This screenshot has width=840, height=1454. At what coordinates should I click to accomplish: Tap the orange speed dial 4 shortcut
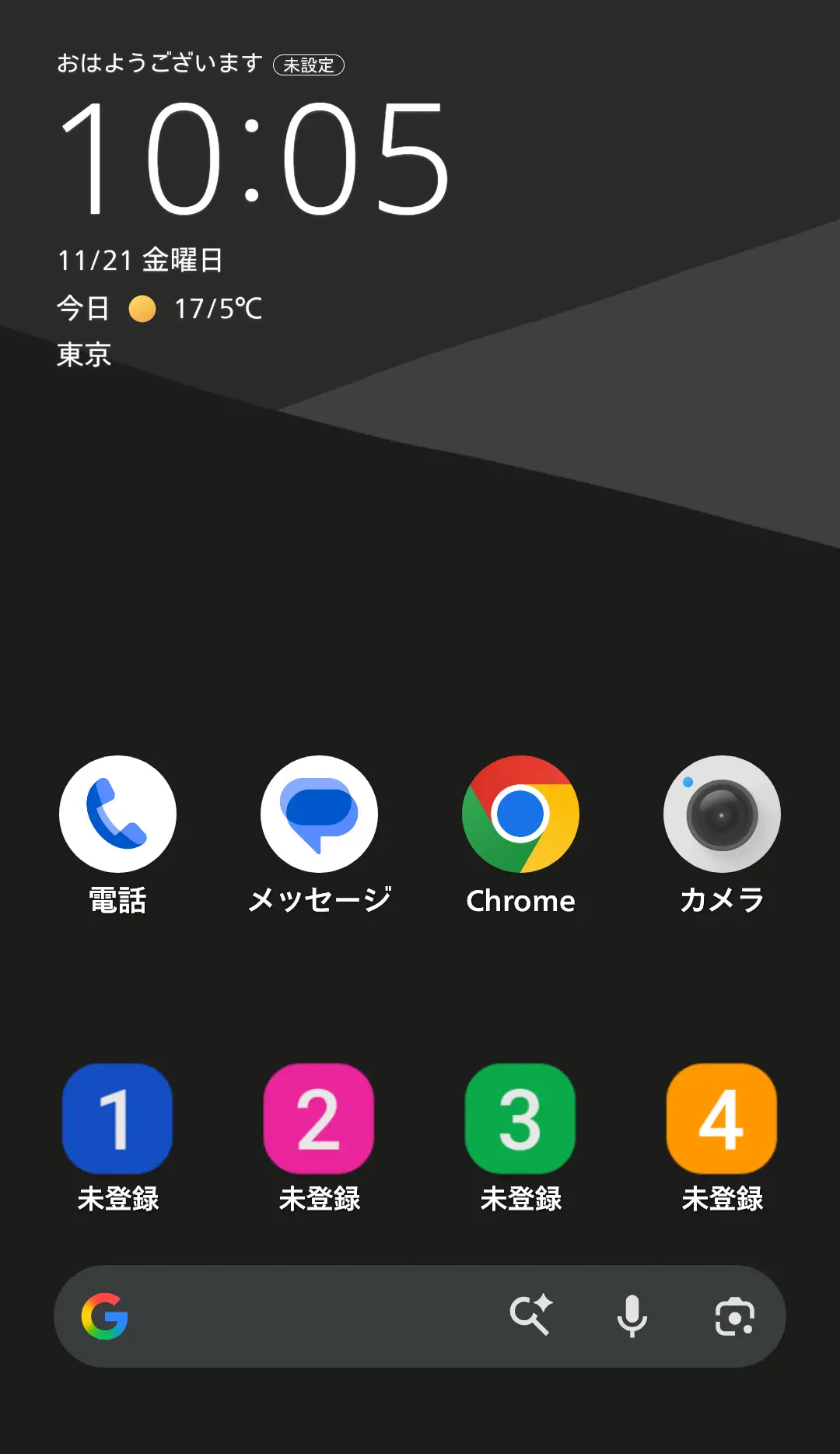click(x=722, y=1120)
